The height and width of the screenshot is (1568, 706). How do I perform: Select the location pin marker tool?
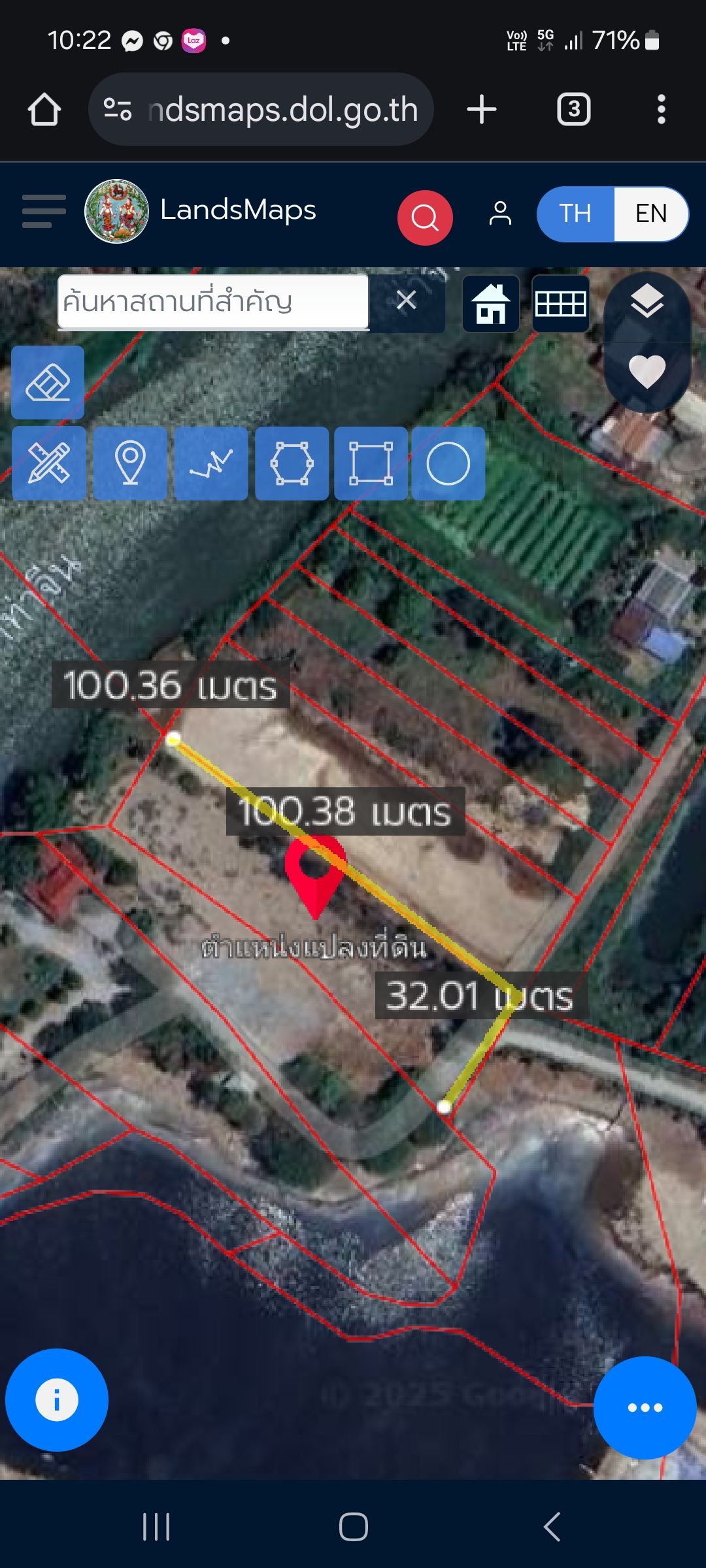130,463
